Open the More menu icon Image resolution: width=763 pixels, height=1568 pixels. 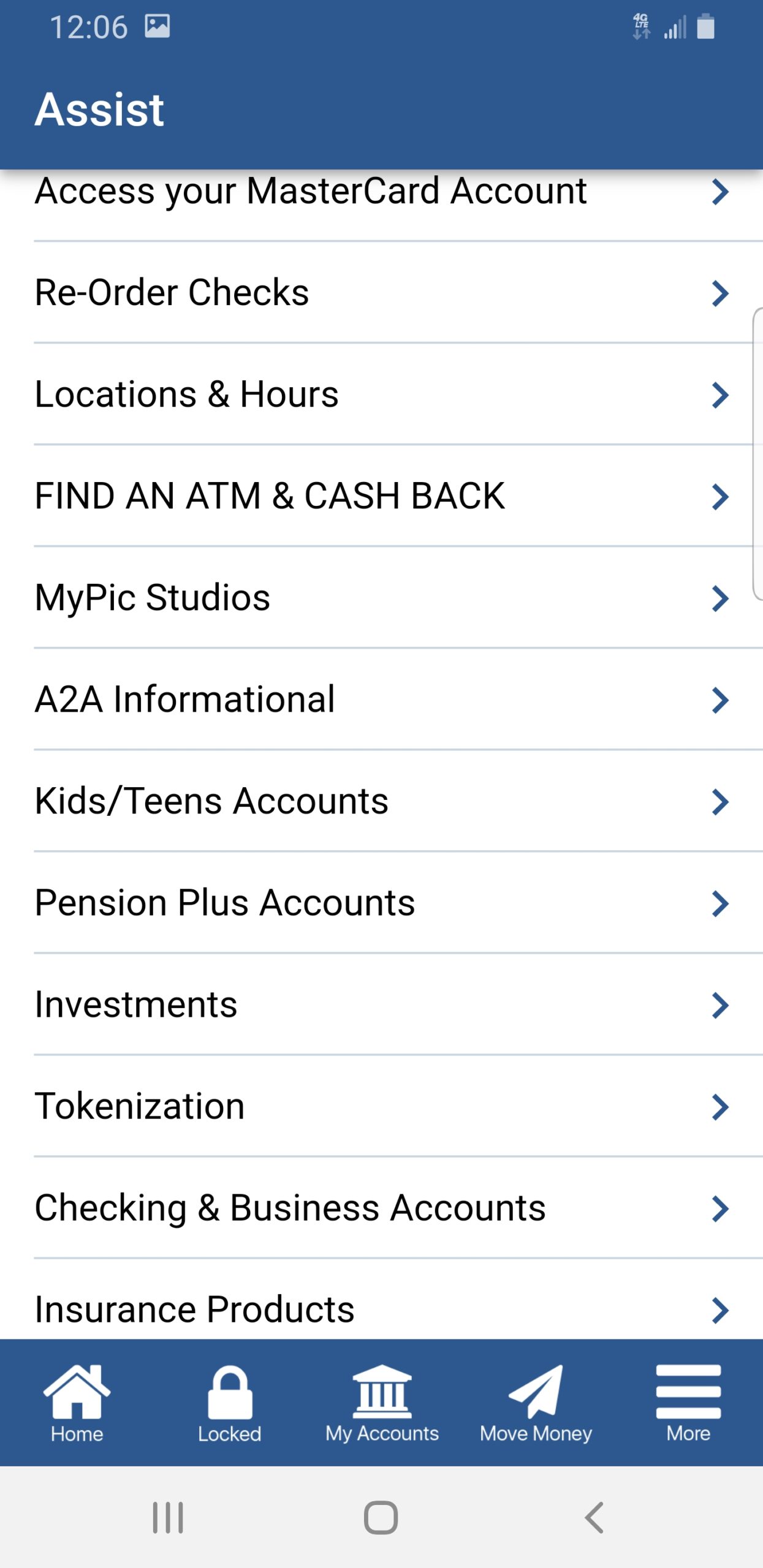(x=688, y=1401)
